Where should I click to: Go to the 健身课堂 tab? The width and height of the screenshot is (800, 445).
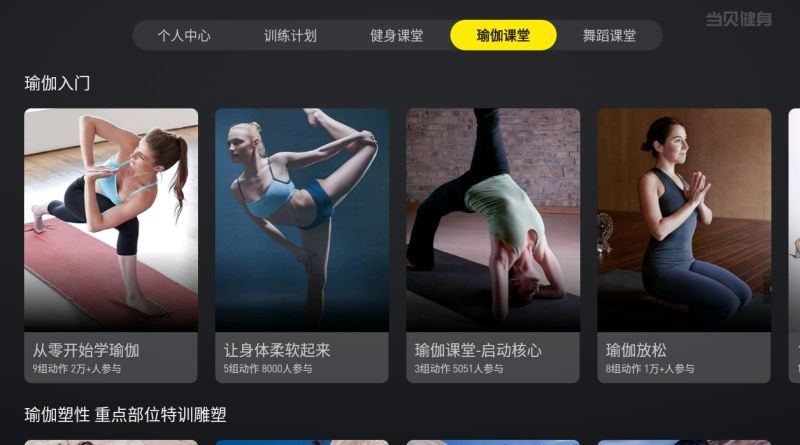tap(397, 35)
